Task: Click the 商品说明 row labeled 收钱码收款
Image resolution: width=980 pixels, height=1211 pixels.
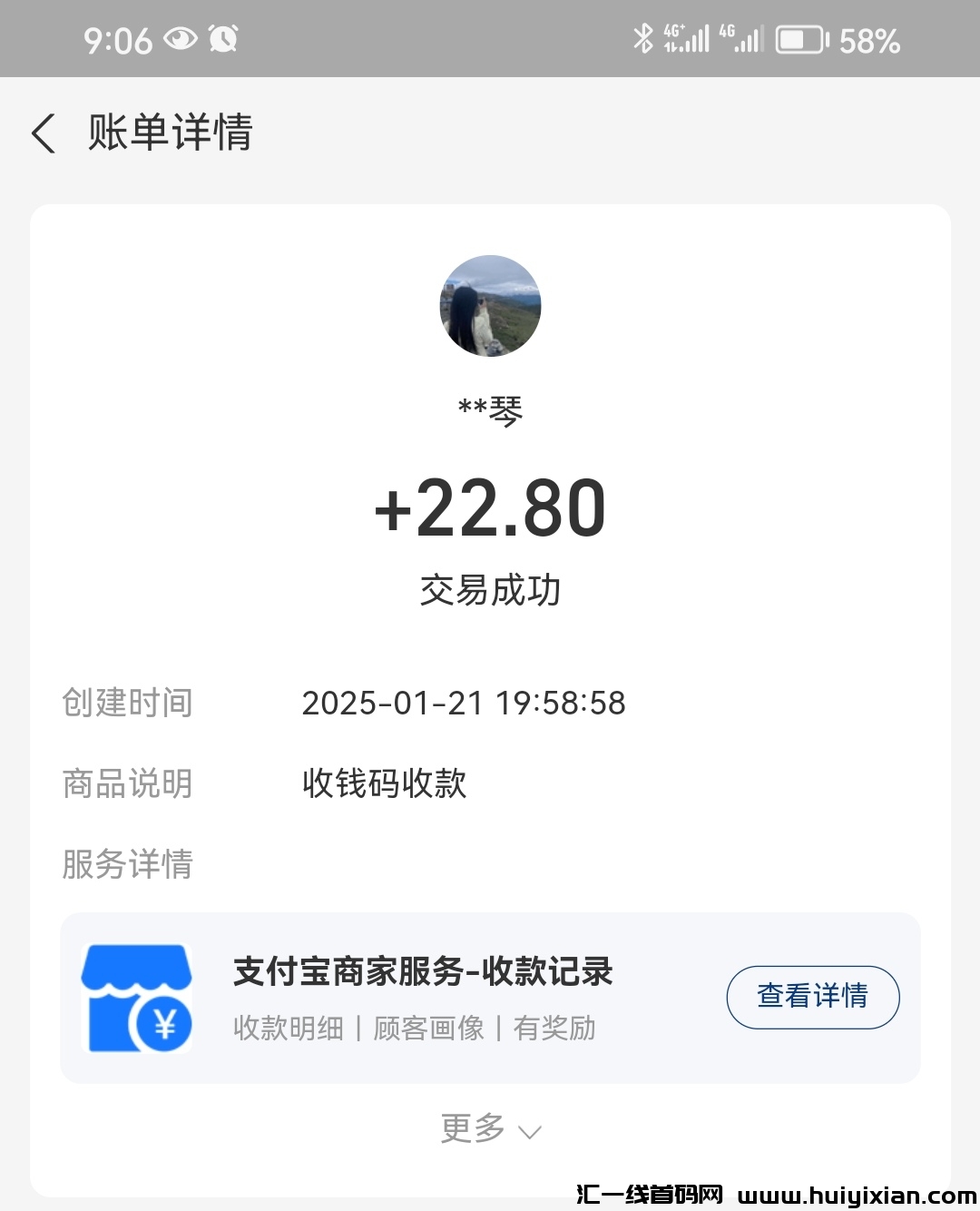Action: 385,783
